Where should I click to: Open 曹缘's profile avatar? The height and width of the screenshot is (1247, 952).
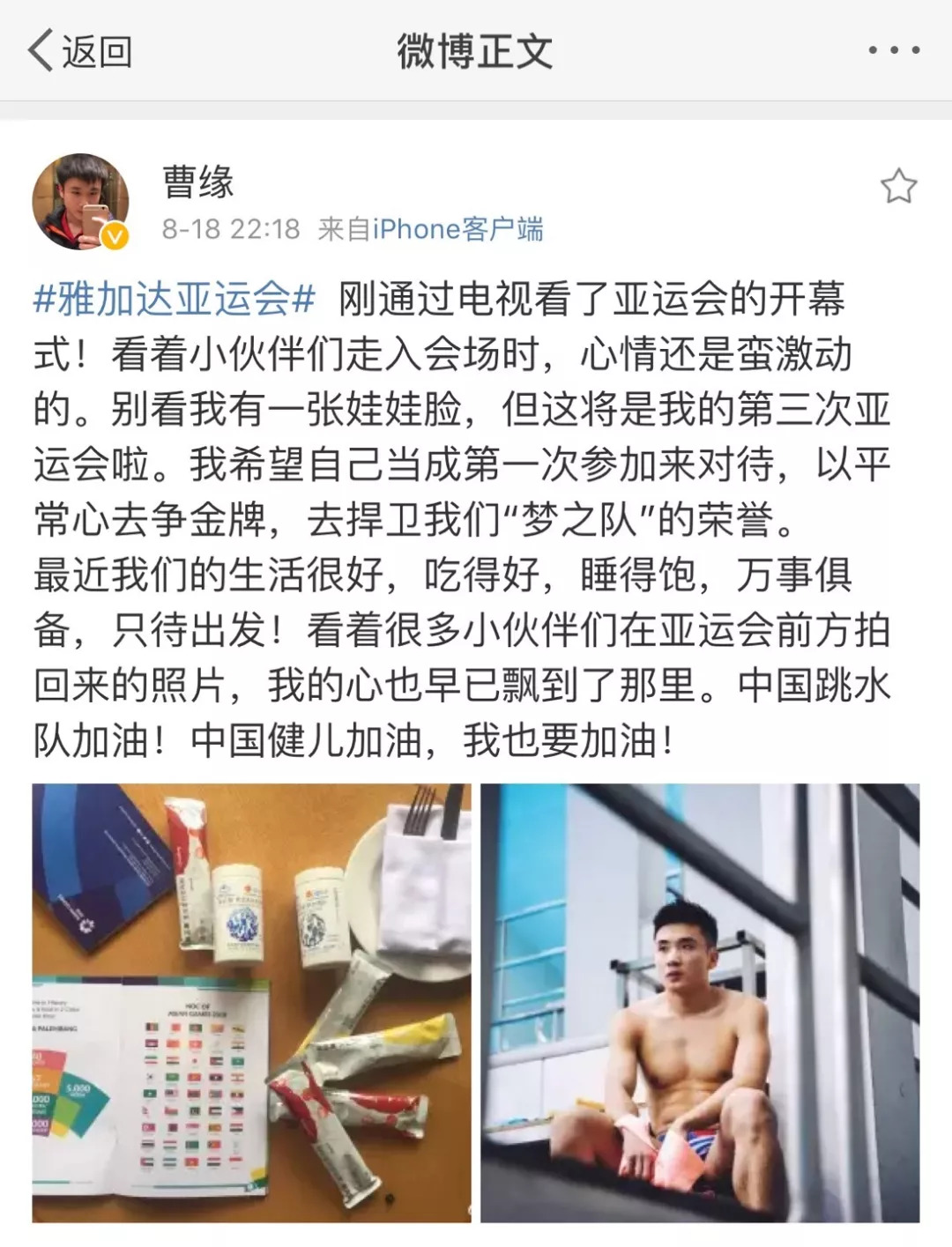tap(80, 202)
